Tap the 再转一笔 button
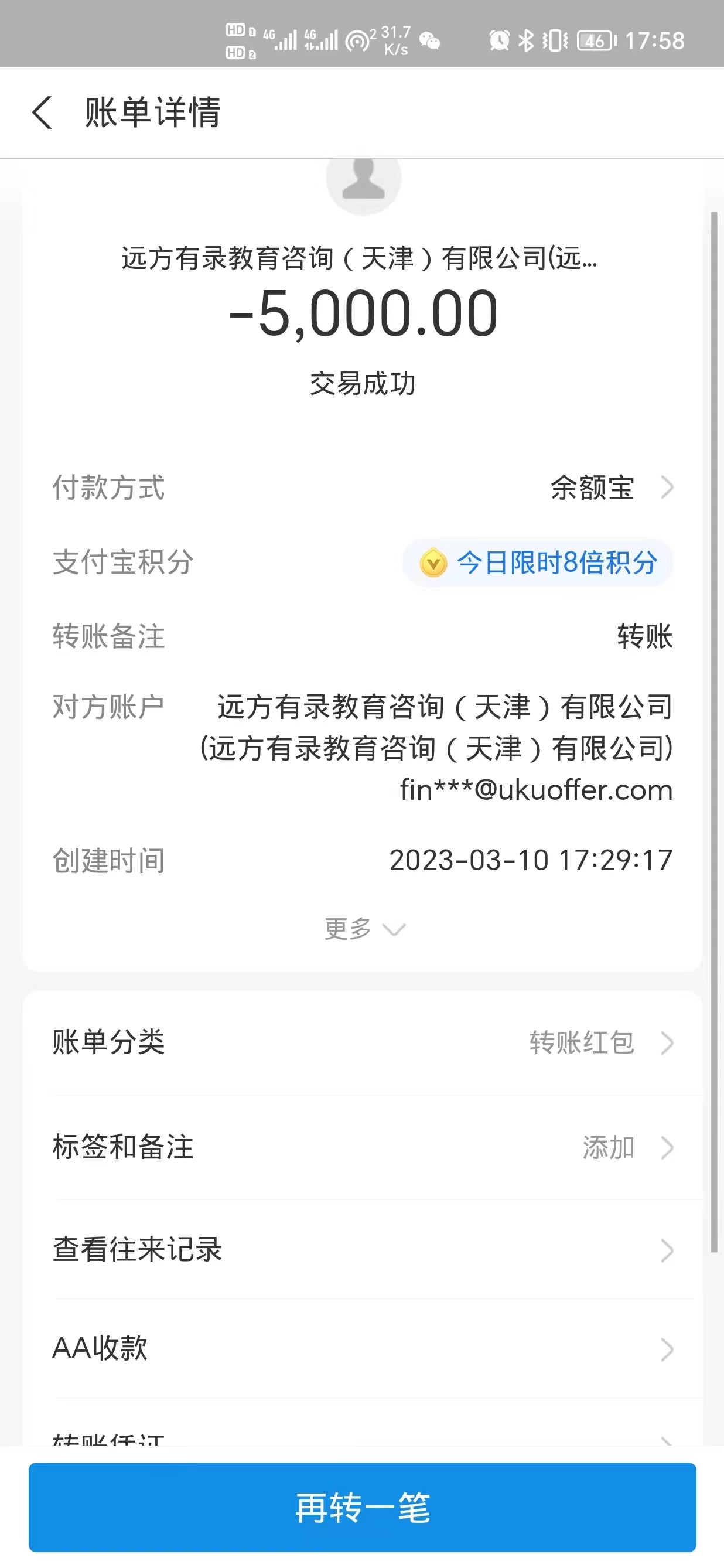 click(x=362, y=1507)
